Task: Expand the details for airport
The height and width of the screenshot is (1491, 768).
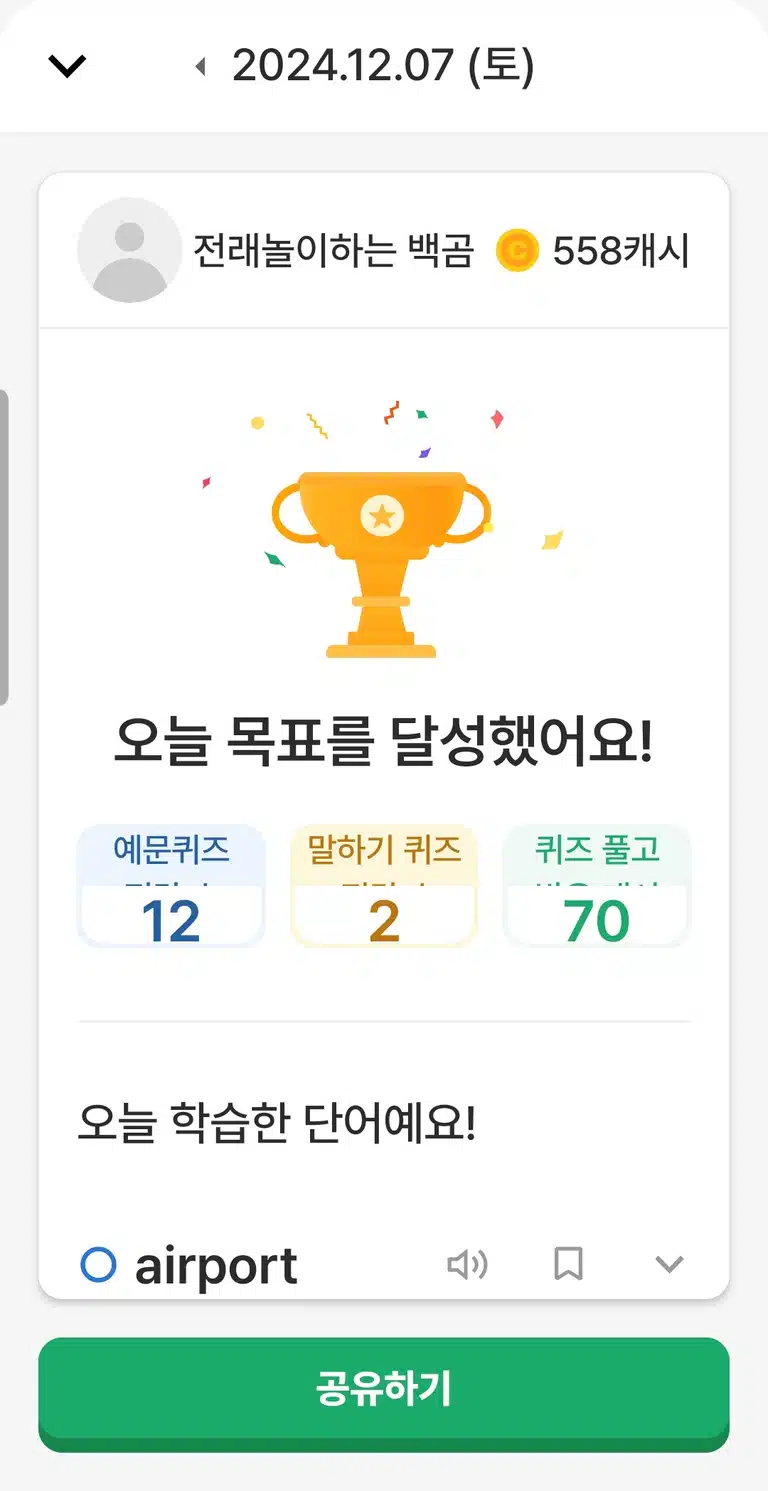Action: point(669,1265)
